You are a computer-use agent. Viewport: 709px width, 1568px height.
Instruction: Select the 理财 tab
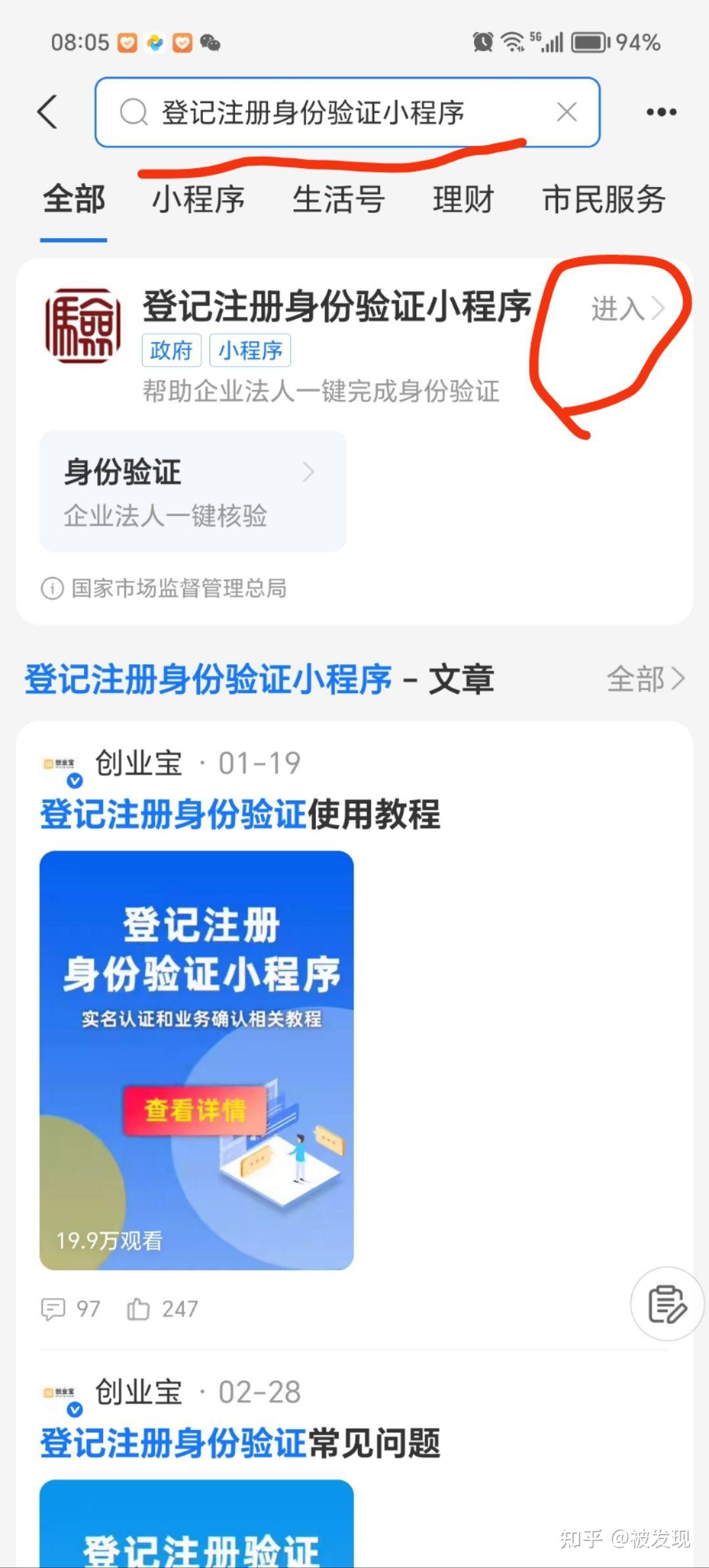(x=463, y=200)
